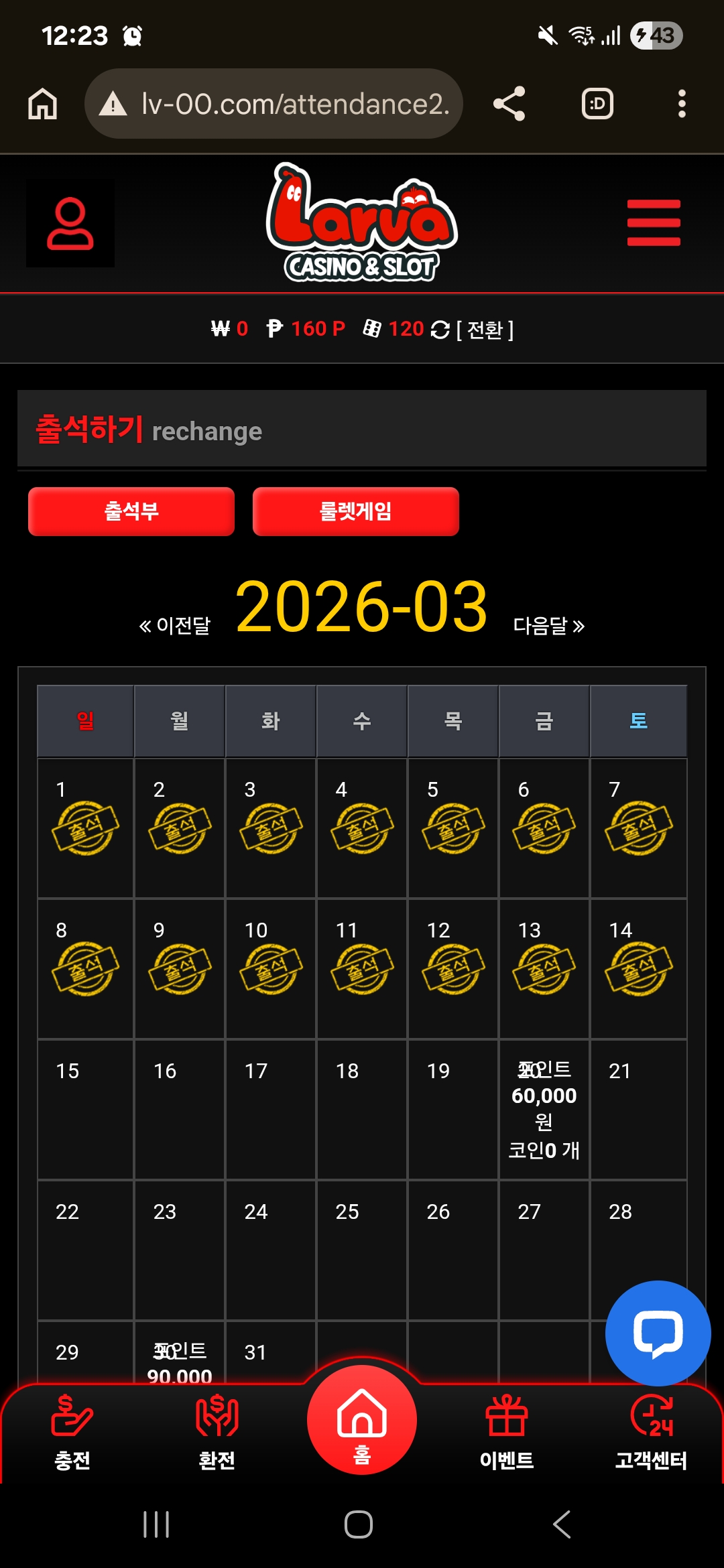Open the 룰렛게임 button

pyautogui.click(x=355, y=511)
